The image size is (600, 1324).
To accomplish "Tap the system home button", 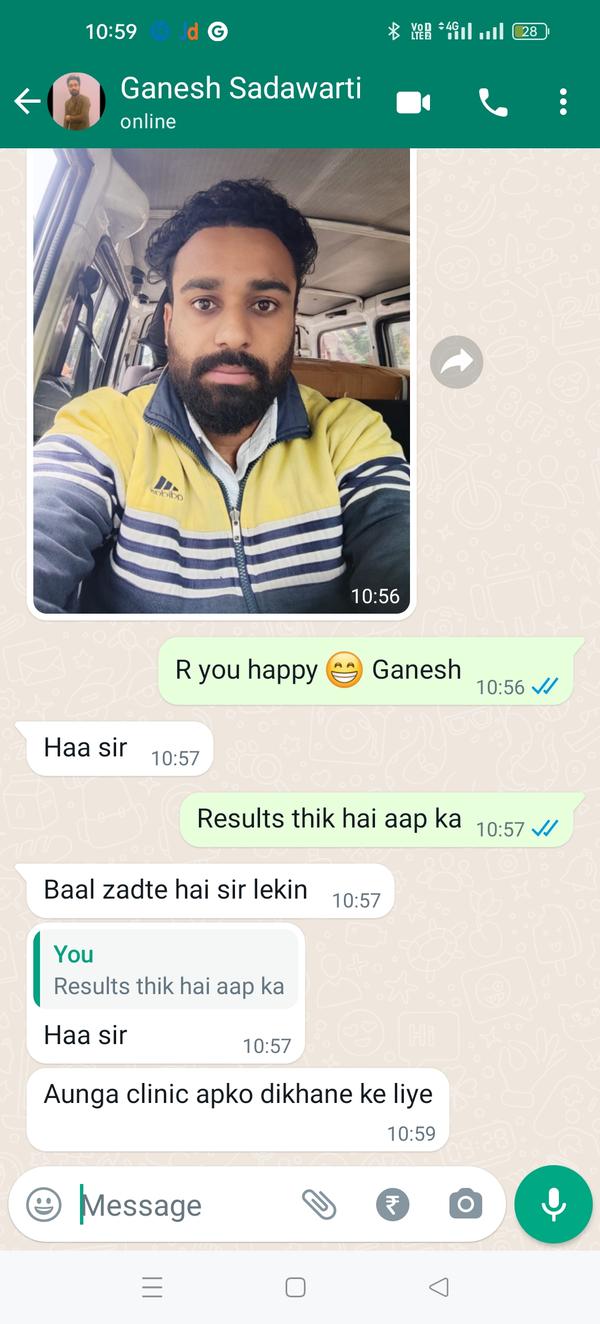I will click(295, 1288).
